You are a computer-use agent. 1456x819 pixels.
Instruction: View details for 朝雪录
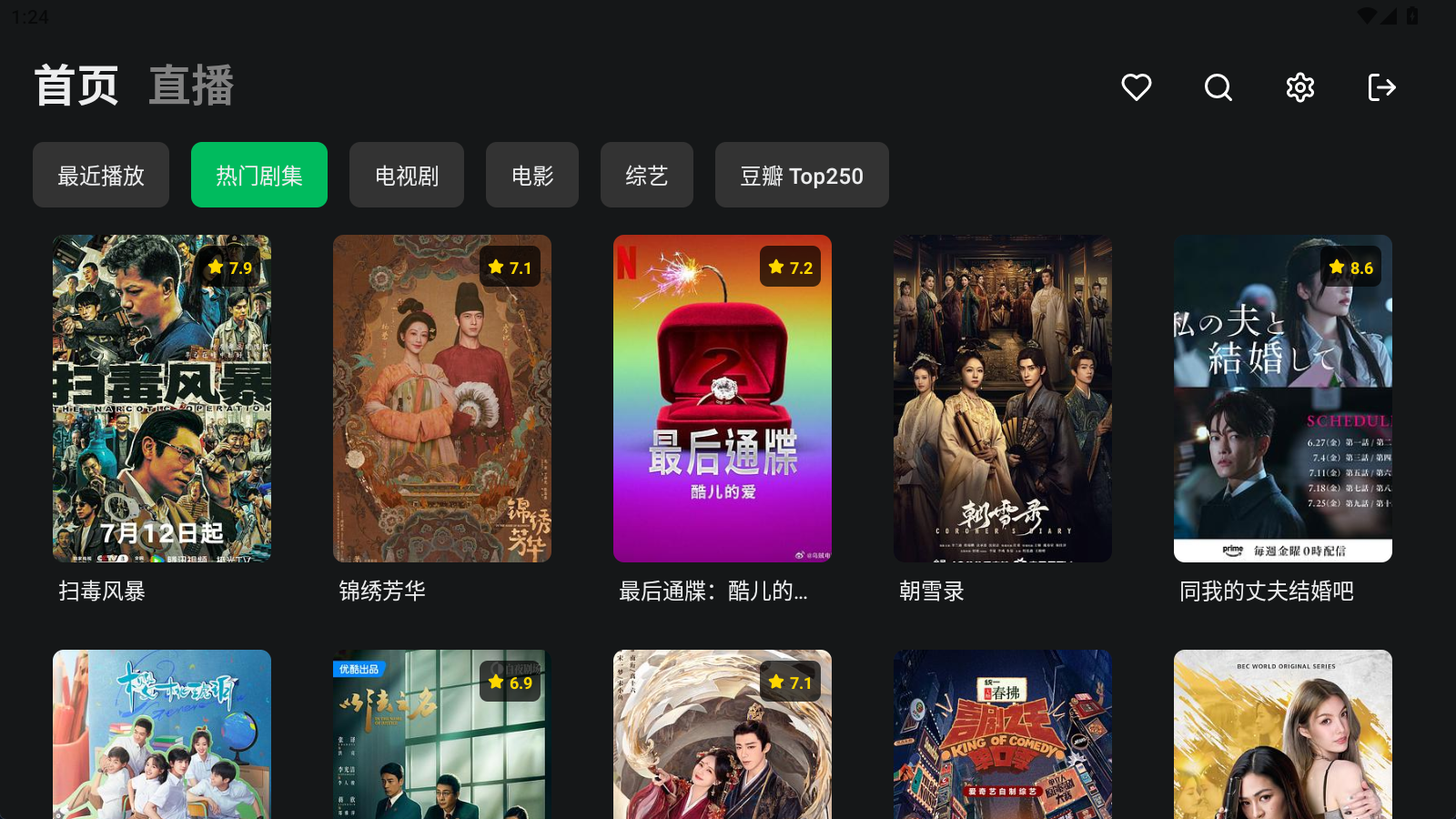point(1003,399)
